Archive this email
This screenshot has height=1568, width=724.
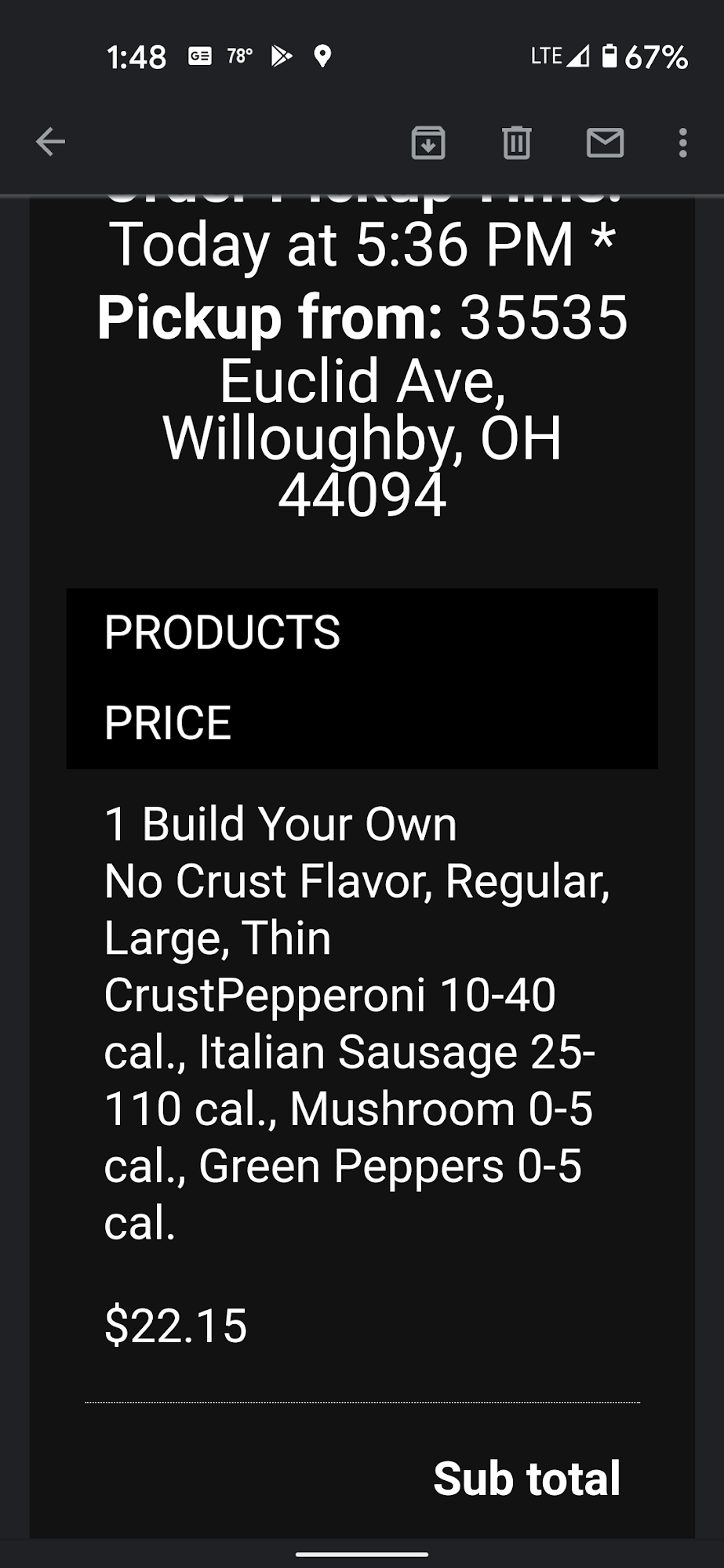pyautogui.click(x=428, y=143)
